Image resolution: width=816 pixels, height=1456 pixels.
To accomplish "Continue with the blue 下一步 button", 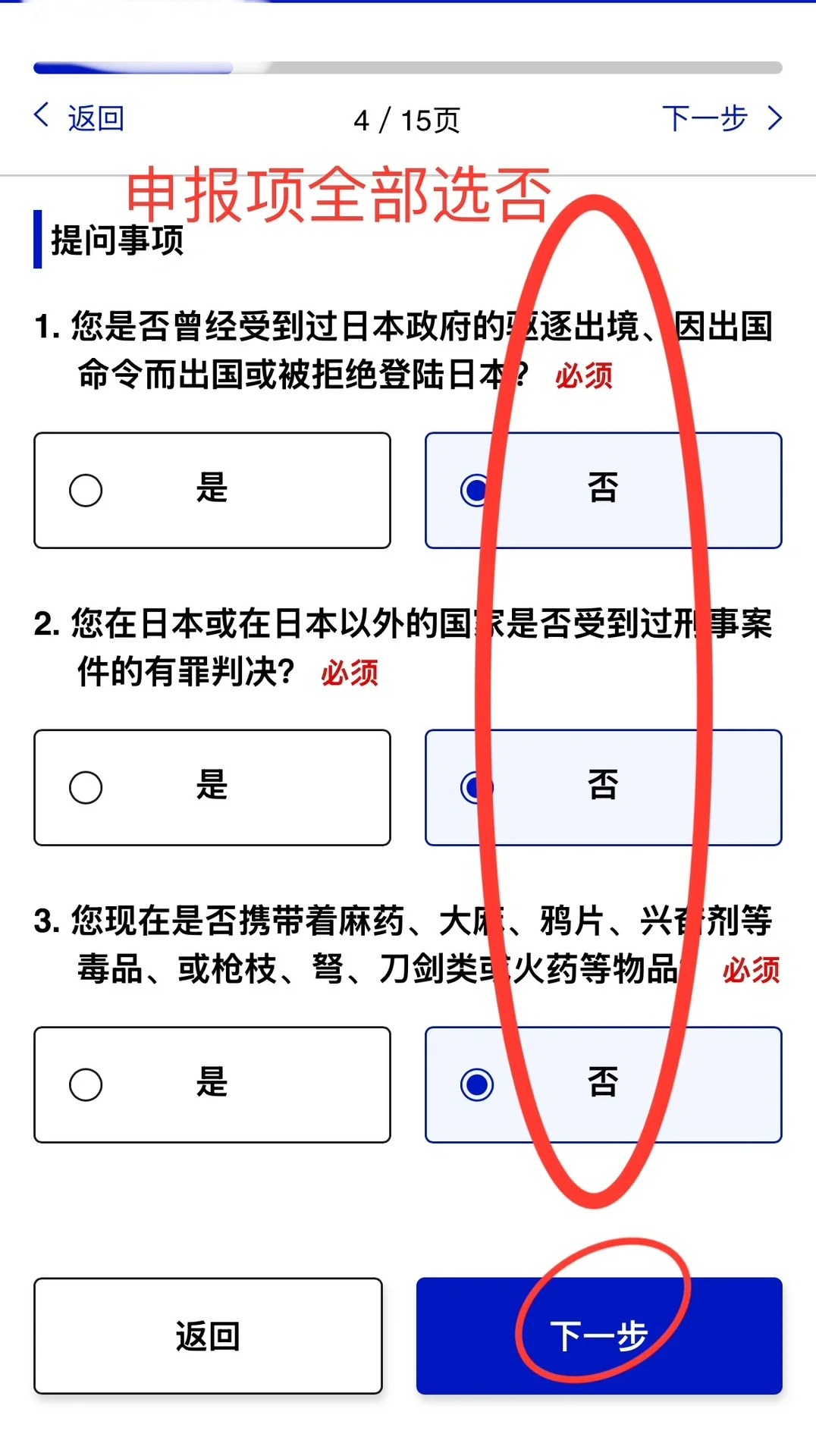I will pyautogui.click(x=599, y=1335).
